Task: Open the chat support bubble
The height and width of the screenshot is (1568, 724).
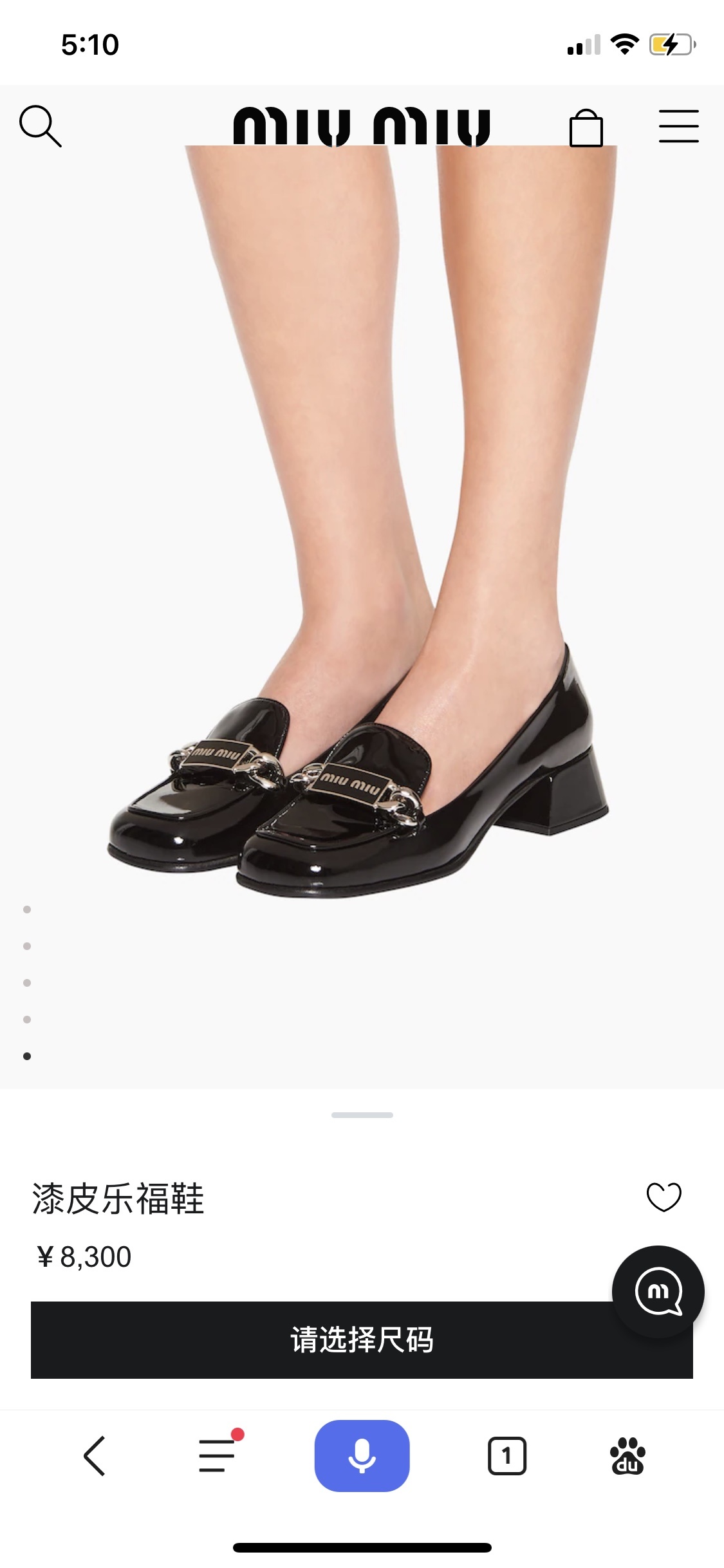Action: click(x=658, y=1291)
